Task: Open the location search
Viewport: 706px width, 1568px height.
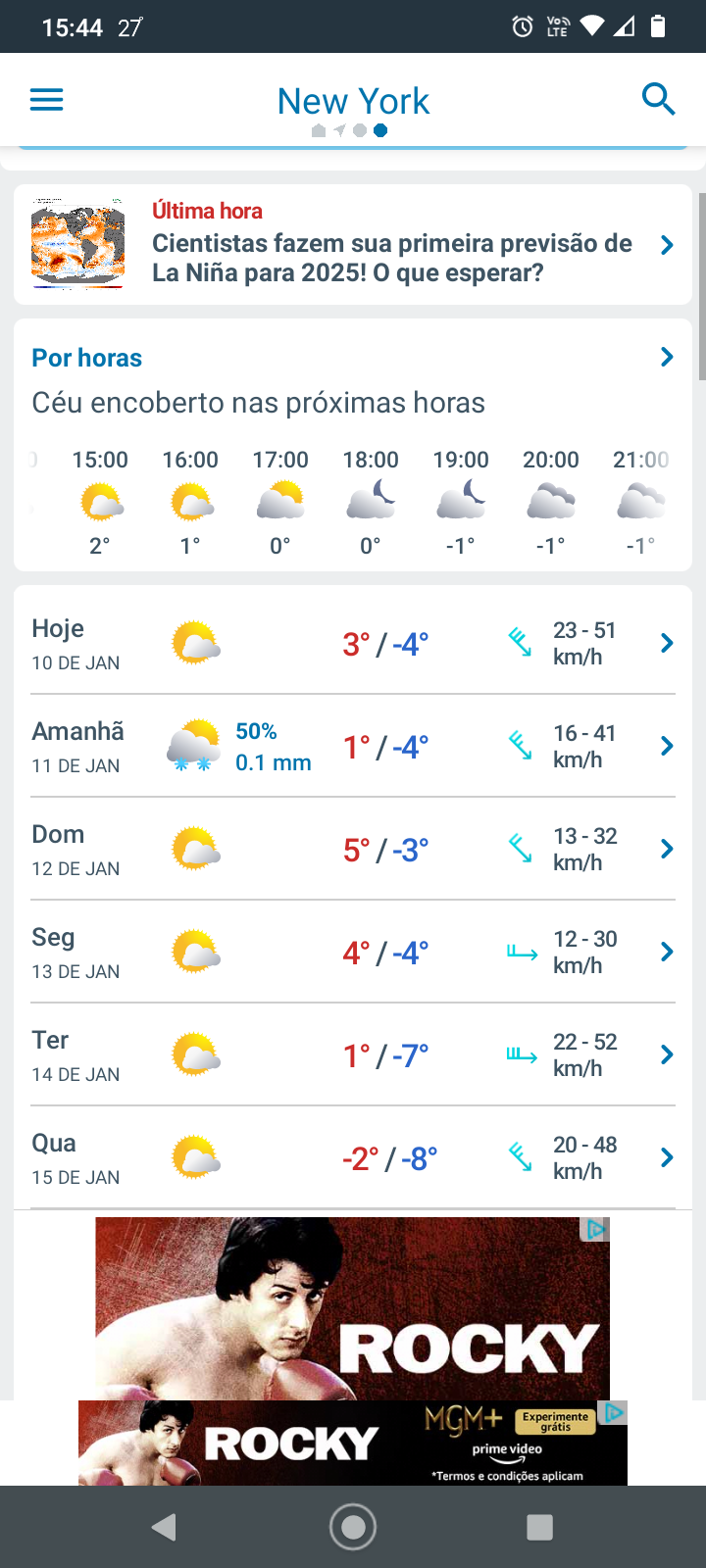Action: (658, 99)
